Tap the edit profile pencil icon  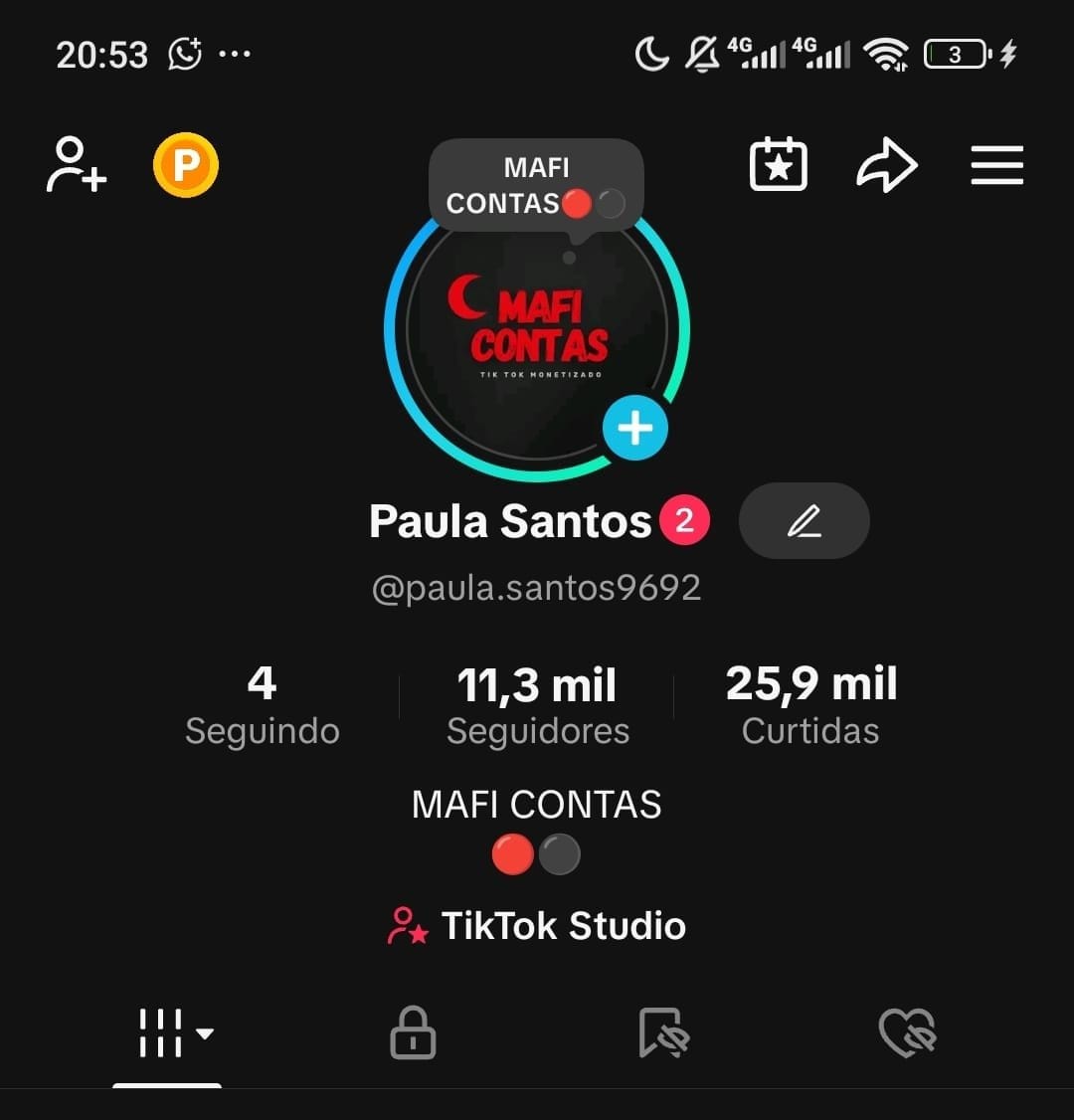pos(804,520)
